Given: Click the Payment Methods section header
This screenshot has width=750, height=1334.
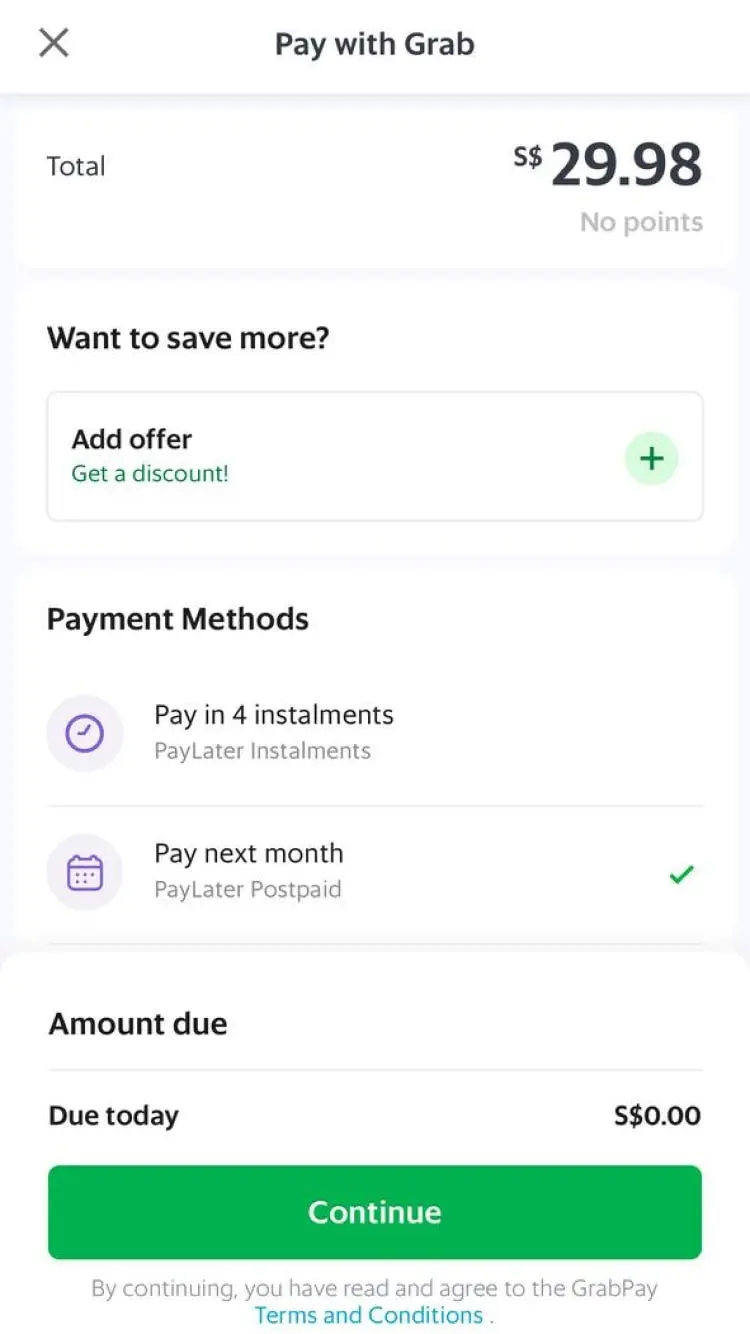Looking at the screenshot, I should [177, 618].
